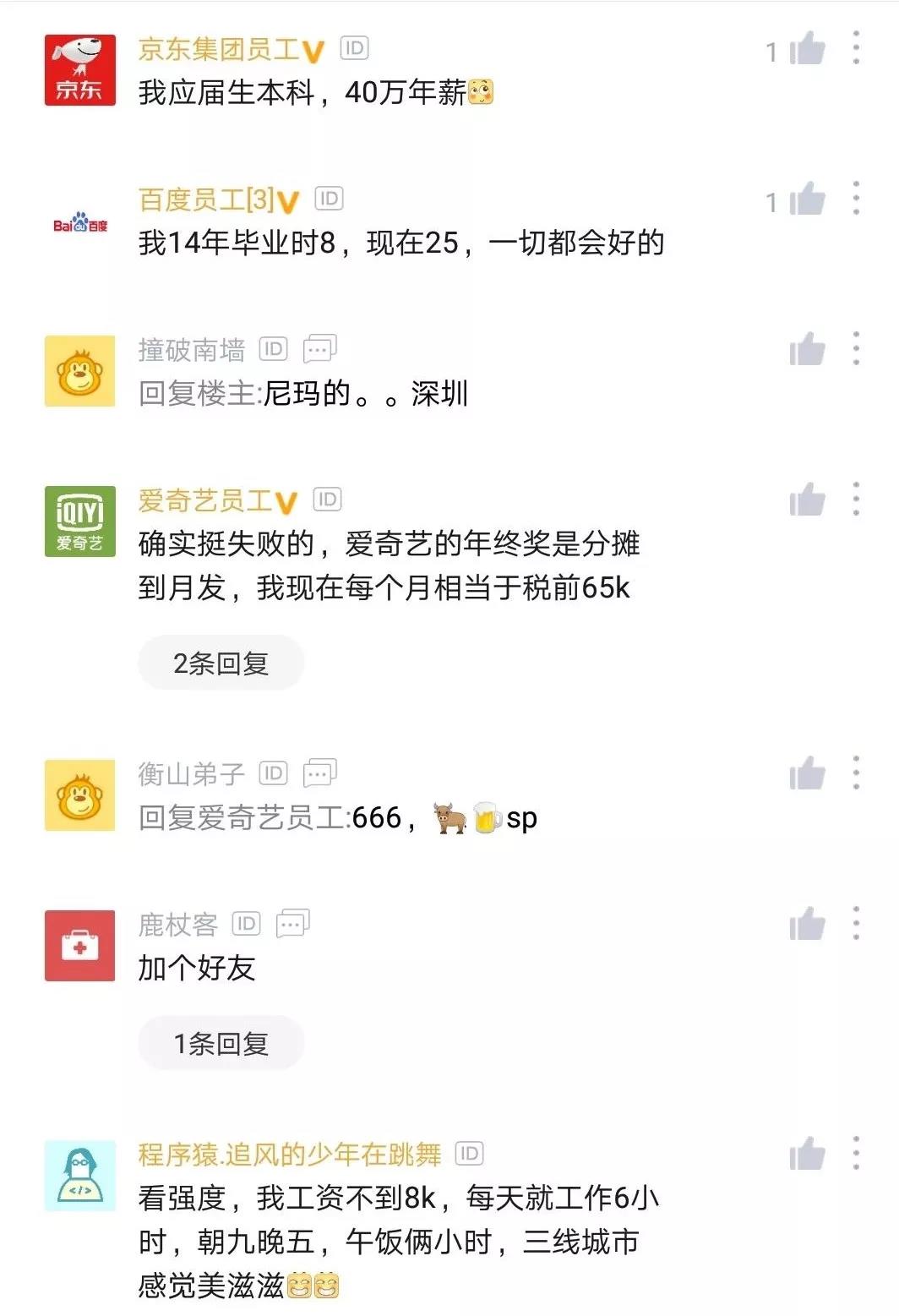Open 撞破南墙's avatar
Viewport: 899px width, 1316px height.
[x=79, y=370]
